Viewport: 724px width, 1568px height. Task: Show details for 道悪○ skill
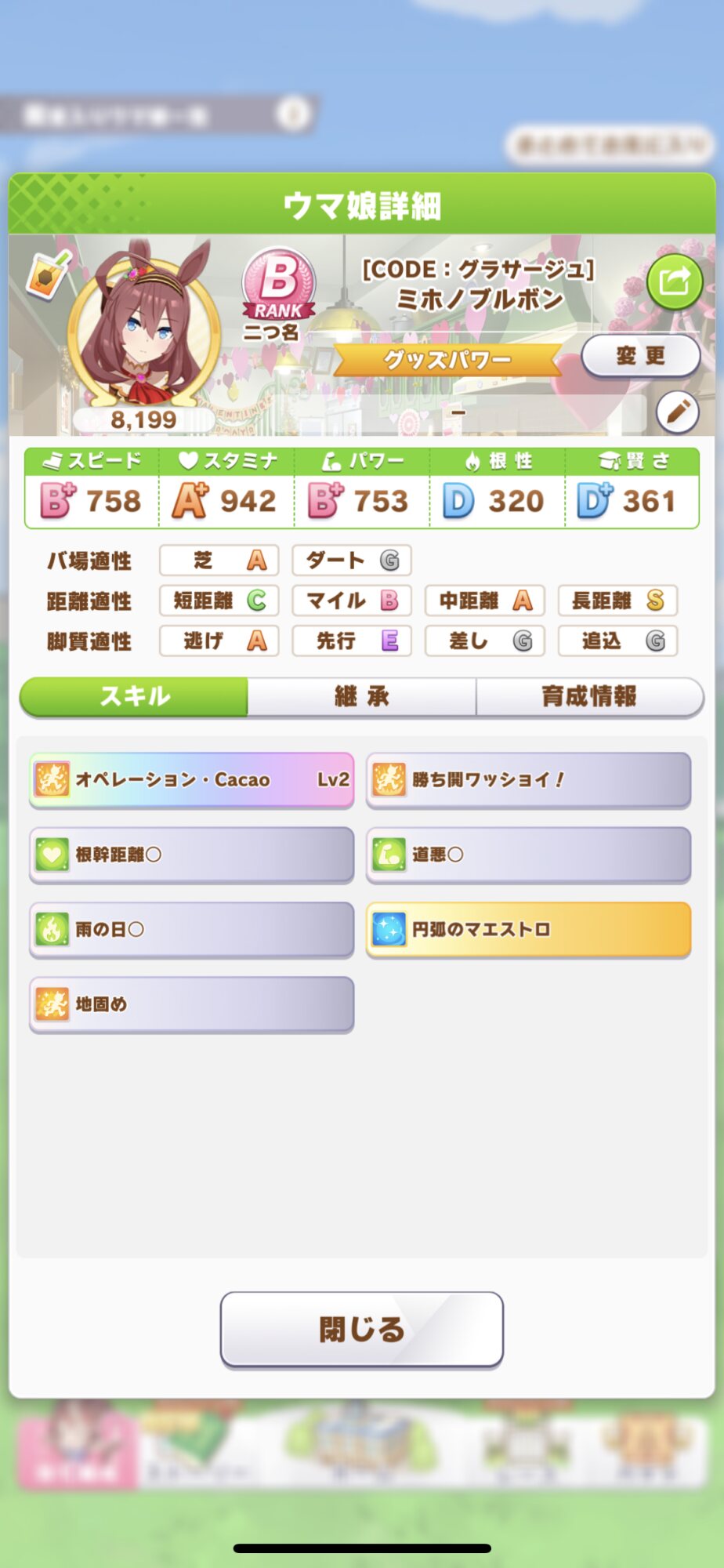(529, 855)
